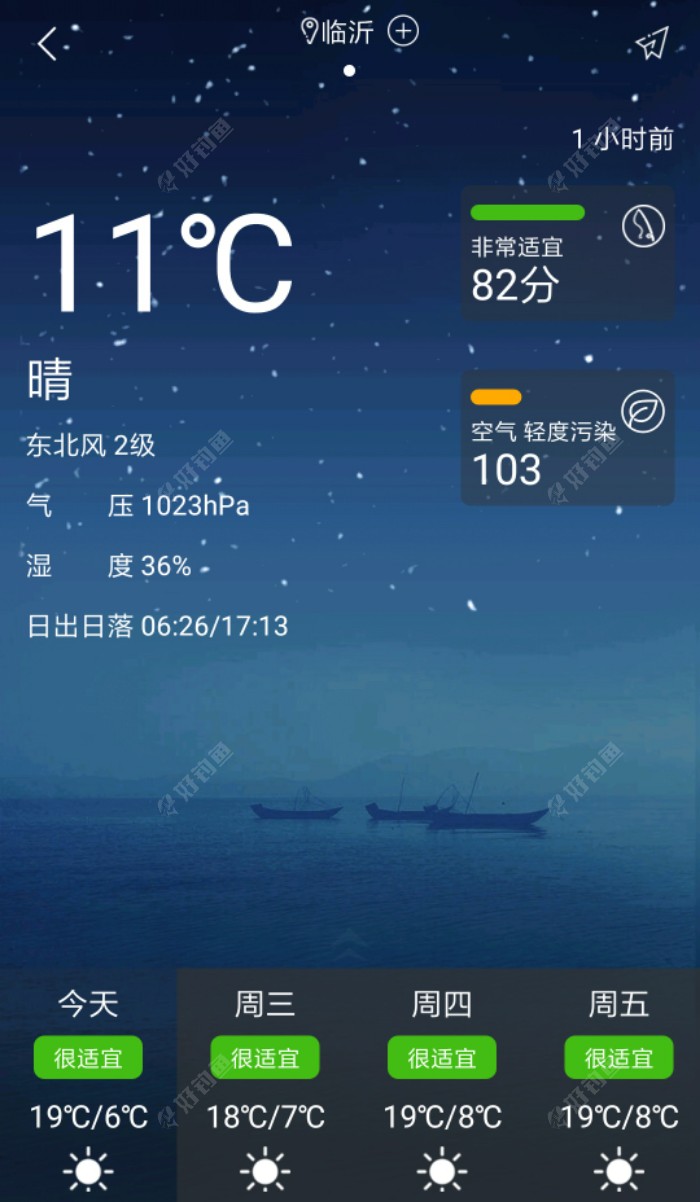This screenshot has width=700, height=1202.
Task: Go back using the top-left arrow
Action: click(47, 44)
